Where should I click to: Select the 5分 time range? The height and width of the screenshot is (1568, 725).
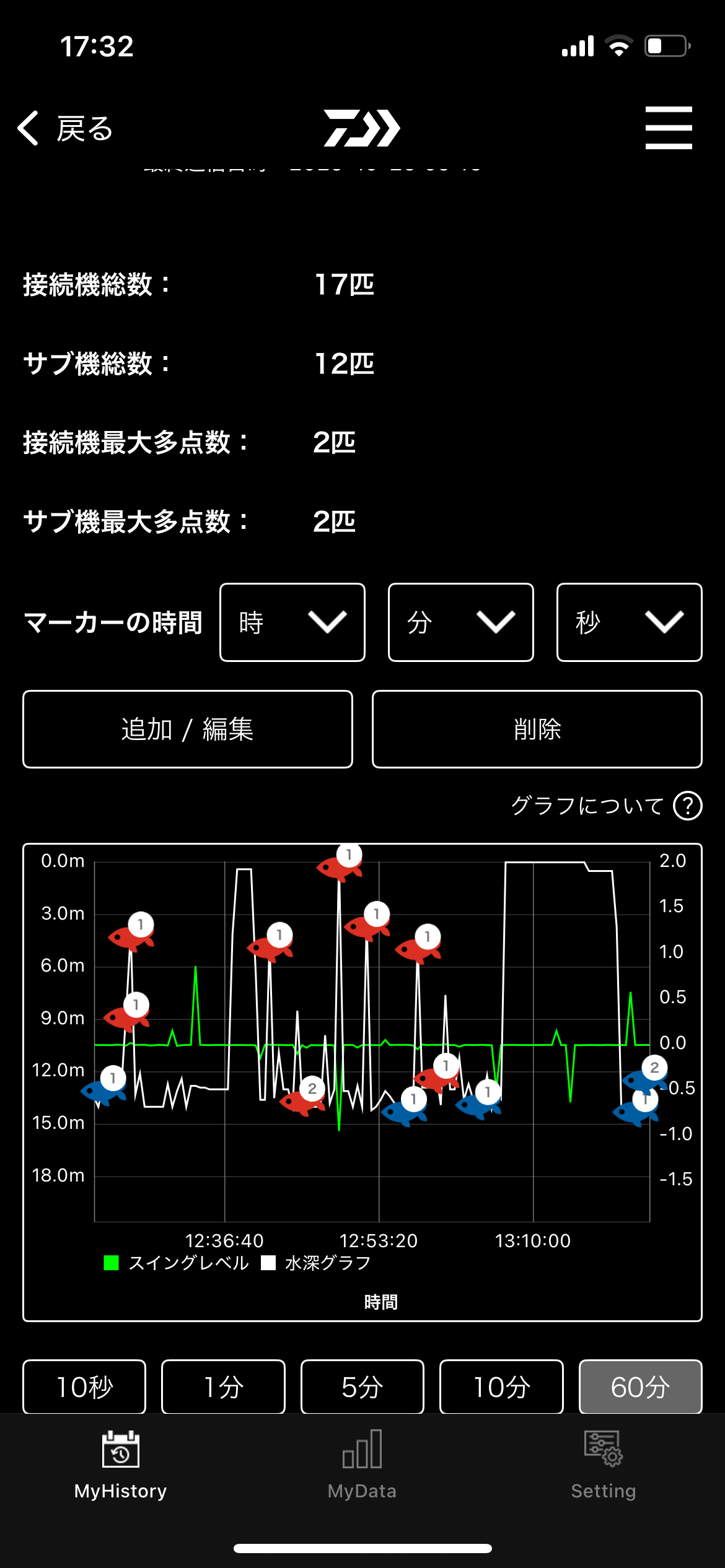coord(362,1387)
